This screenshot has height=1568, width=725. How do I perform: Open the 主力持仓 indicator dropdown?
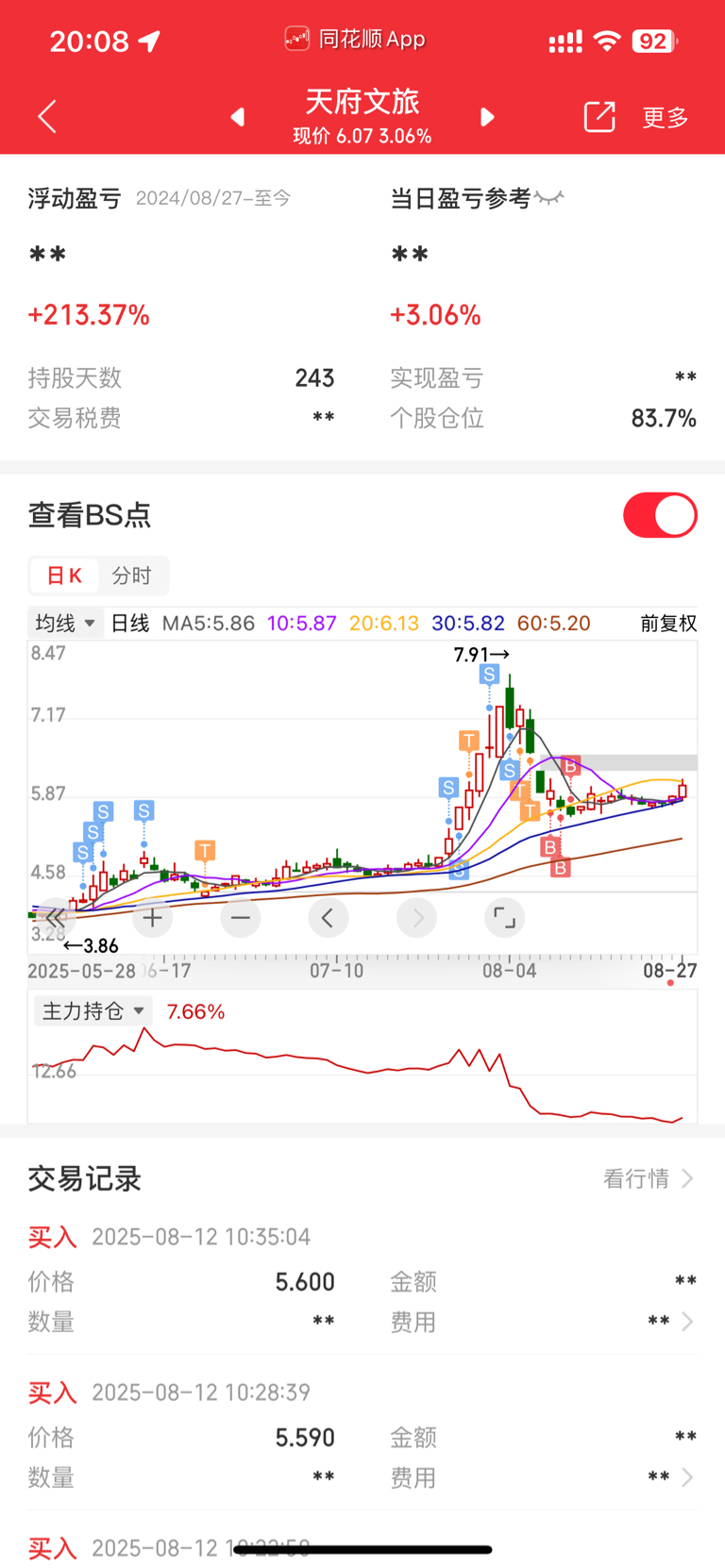pos(93,1011)
